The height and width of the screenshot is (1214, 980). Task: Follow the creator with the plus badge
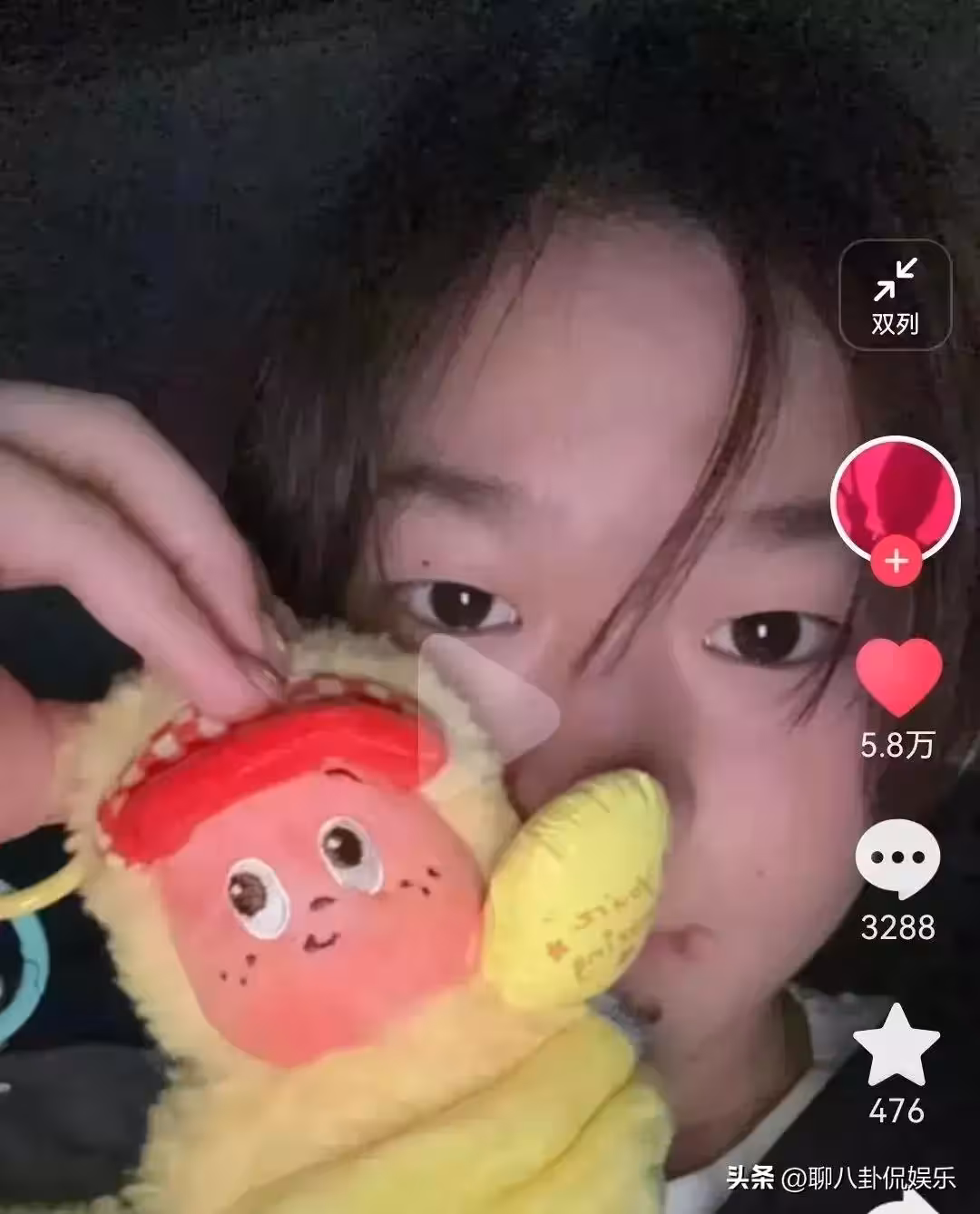pos(896,562)
